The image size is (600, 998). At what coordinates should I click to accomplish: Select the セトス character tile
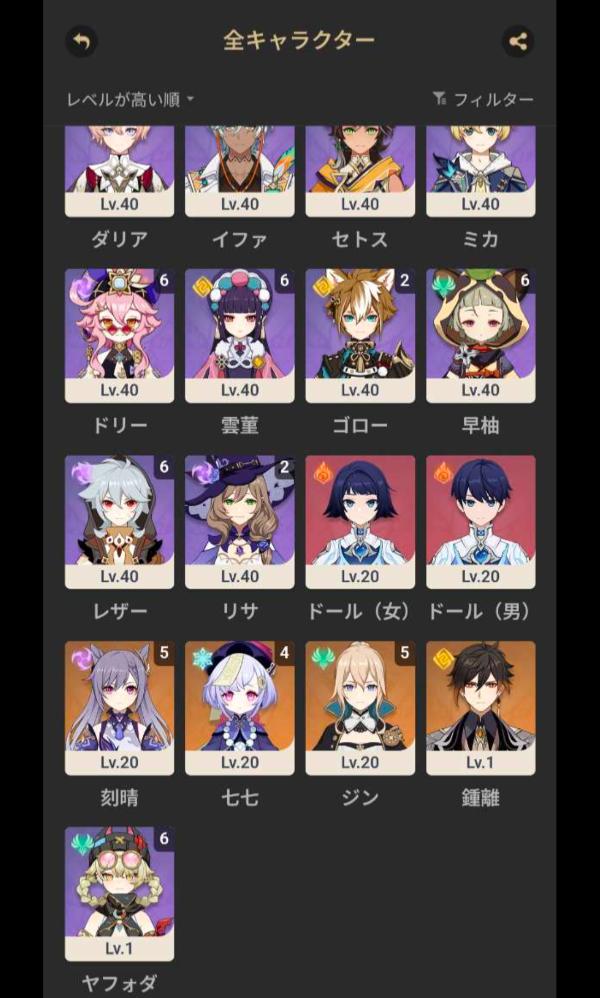click(x=360, y=170)
